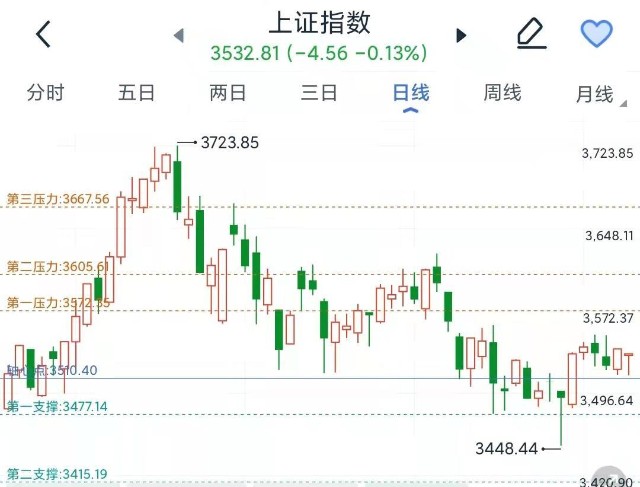
Task: Expand the 月线 period dropdown
Action: pos(600,94)
